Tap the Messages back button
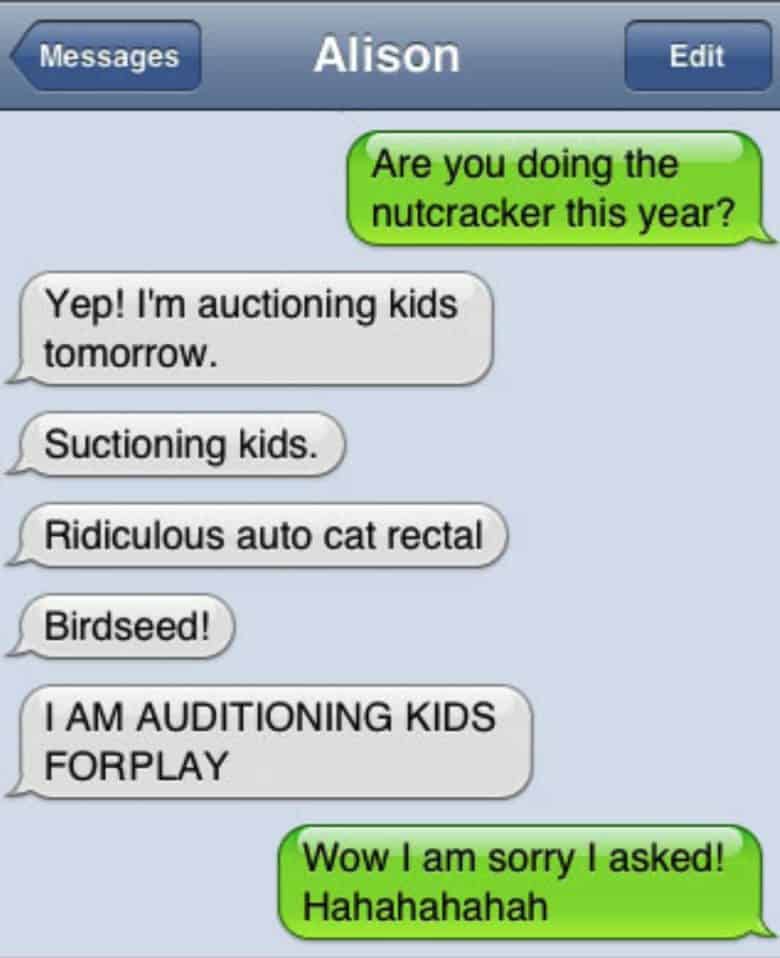780x958 pixels. [x=101, y=57]
